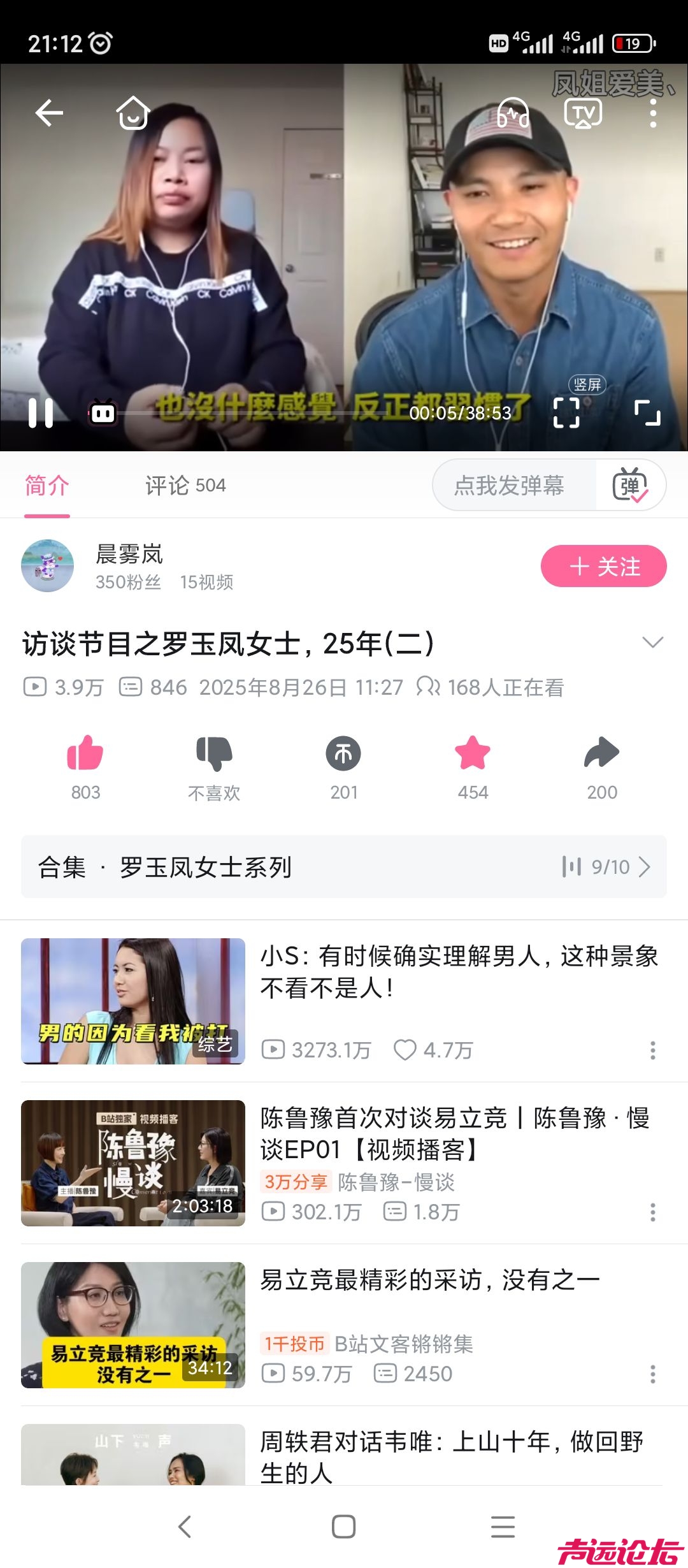The height and width of the screenshot is (1568, 688).
Task: Expand the video description chevron
Action: point(653,642)
